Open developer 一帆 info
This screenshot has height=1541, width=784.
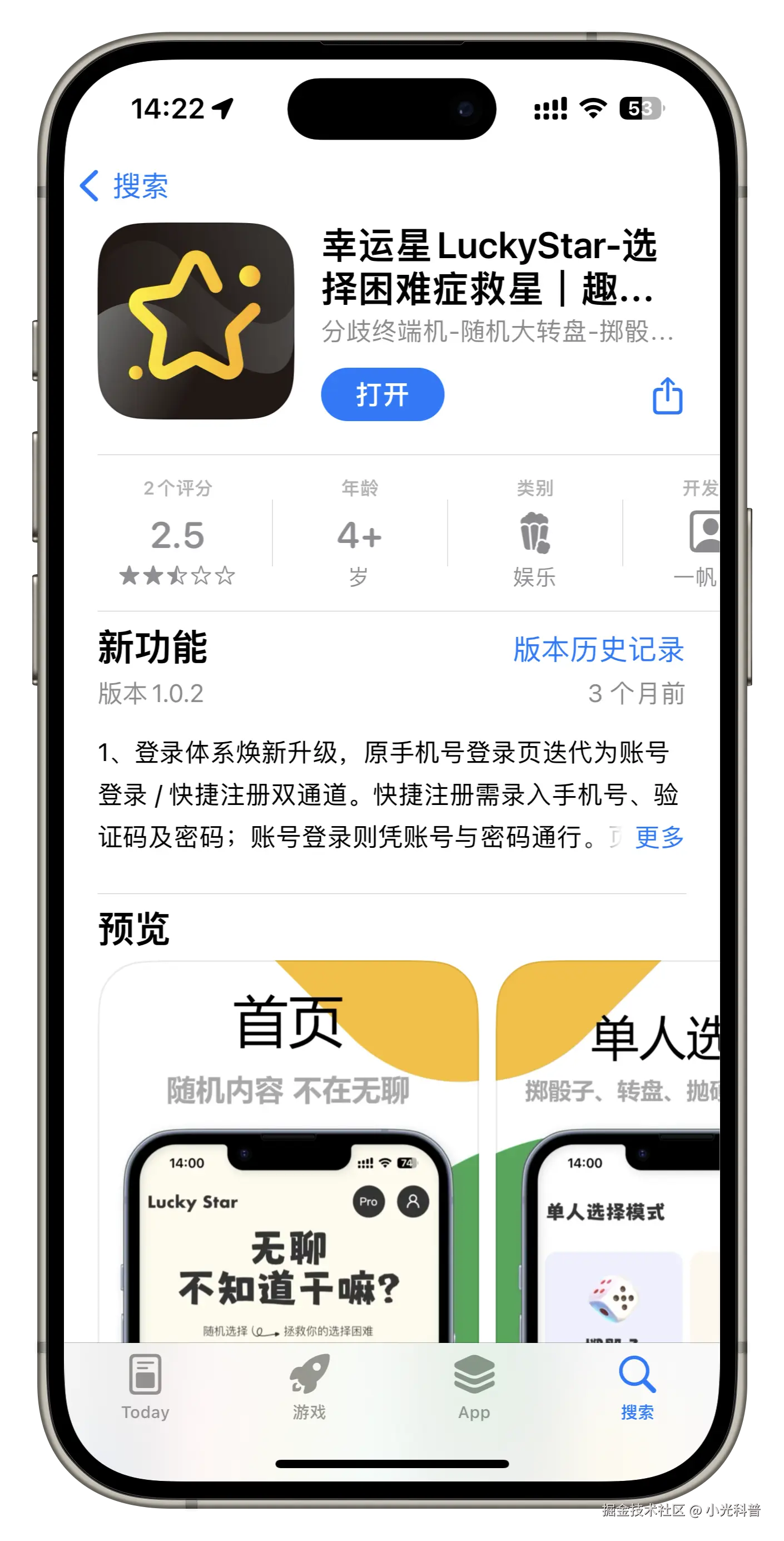[697, 534]
